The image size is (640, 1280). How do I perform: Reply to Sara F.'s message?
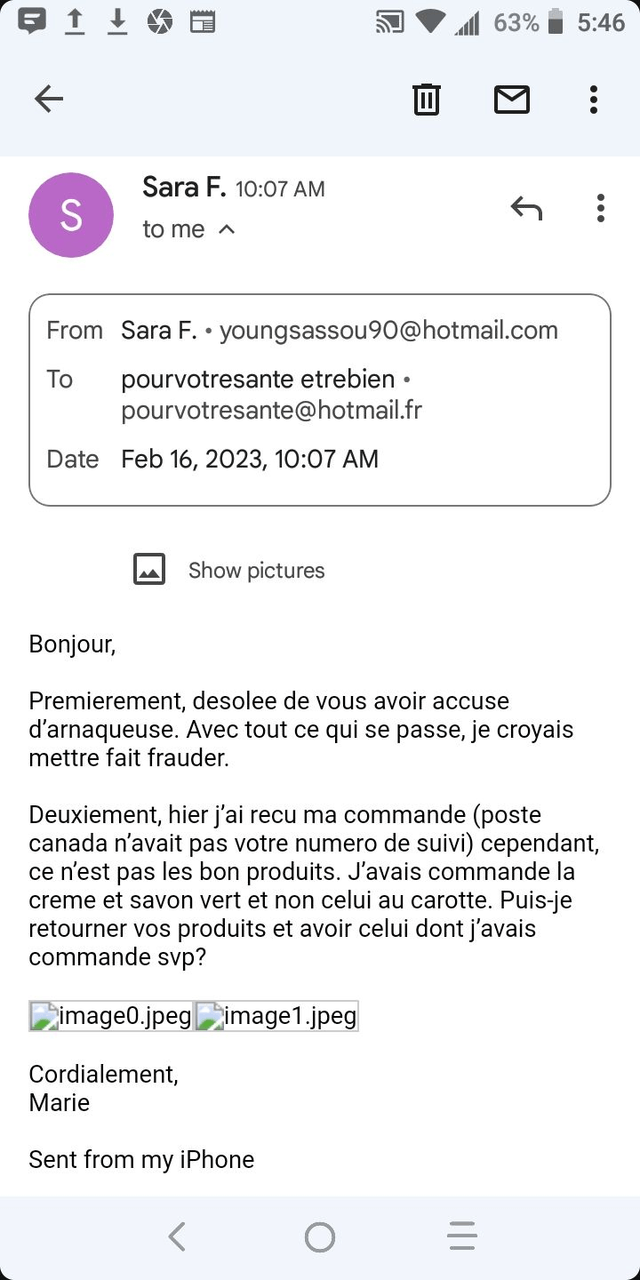coord(526,208)
